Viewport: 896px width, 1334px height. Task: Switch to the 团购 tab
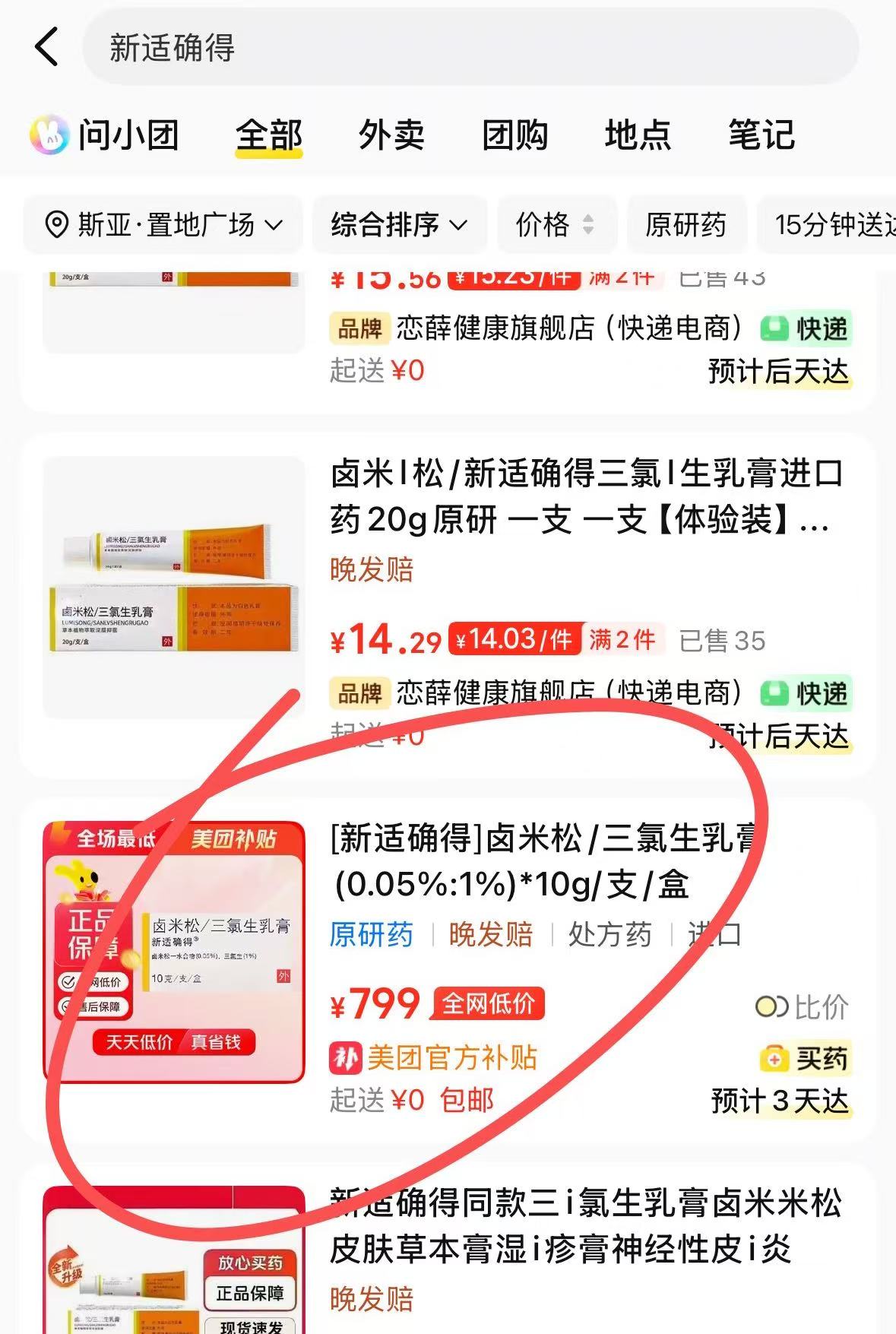[515, 135]
